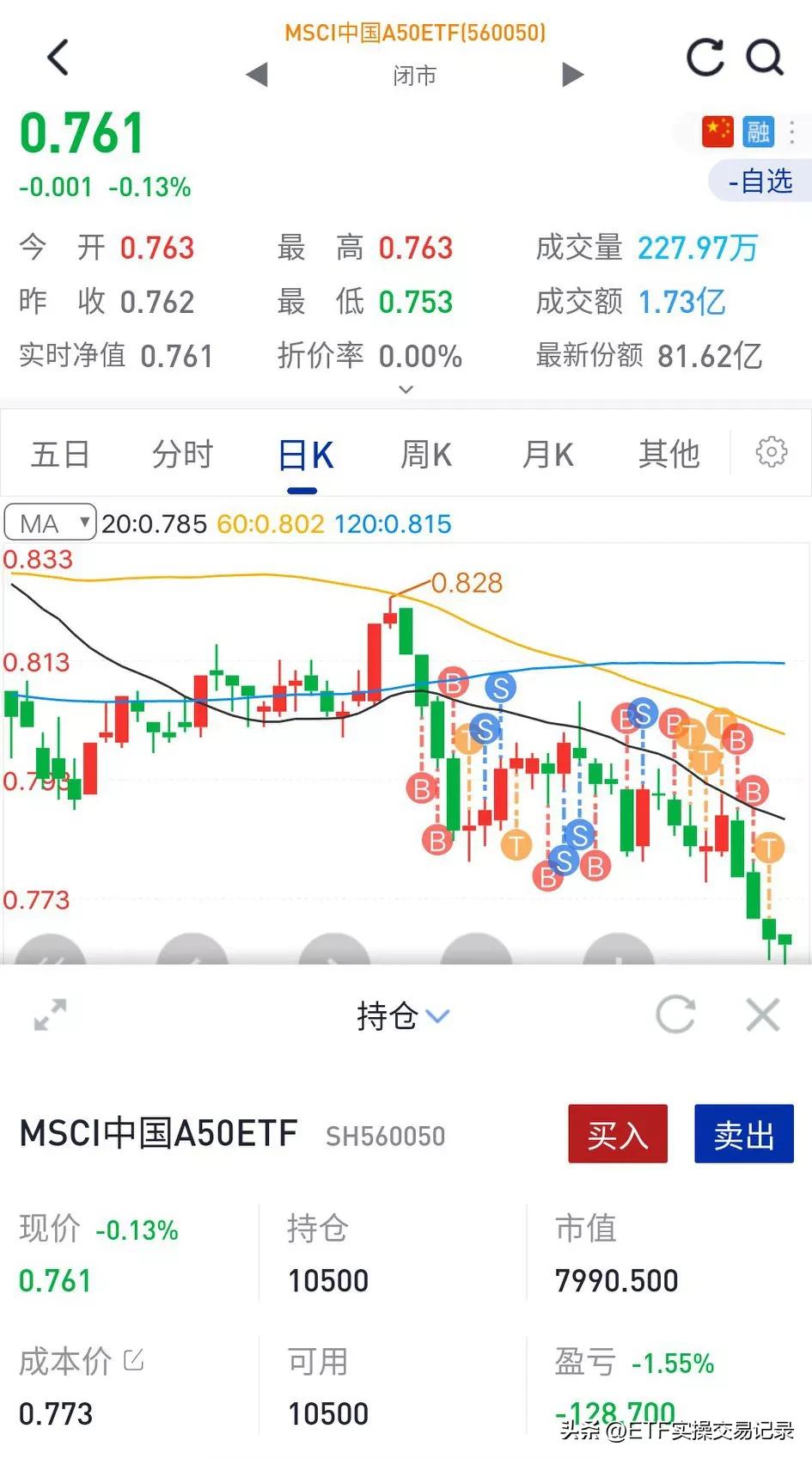
Task: Open the MA indicator dropdown
Action: point(49,522)
